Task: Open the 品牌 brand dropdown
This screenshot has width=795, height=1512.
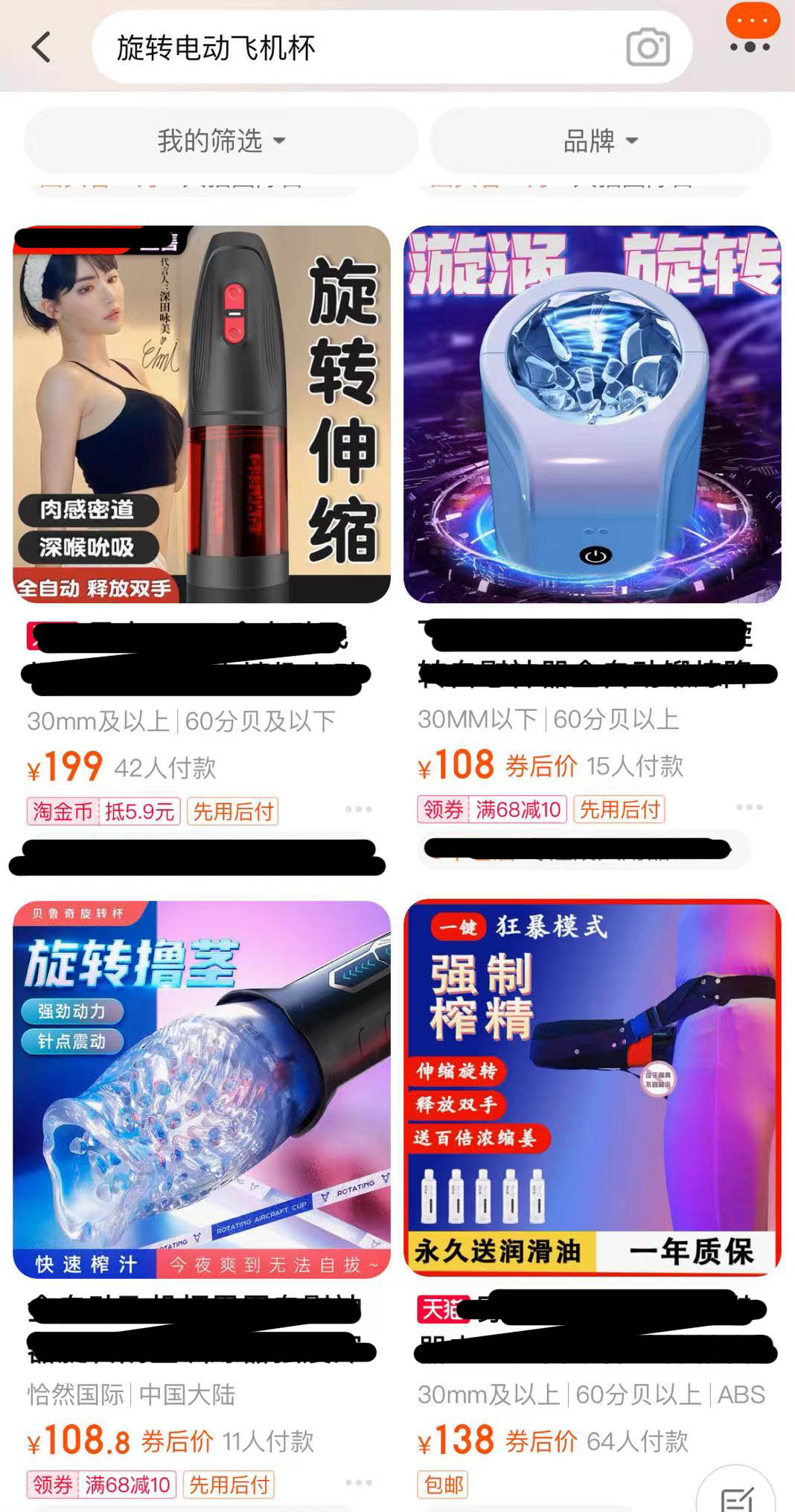Action: (600, 141)
